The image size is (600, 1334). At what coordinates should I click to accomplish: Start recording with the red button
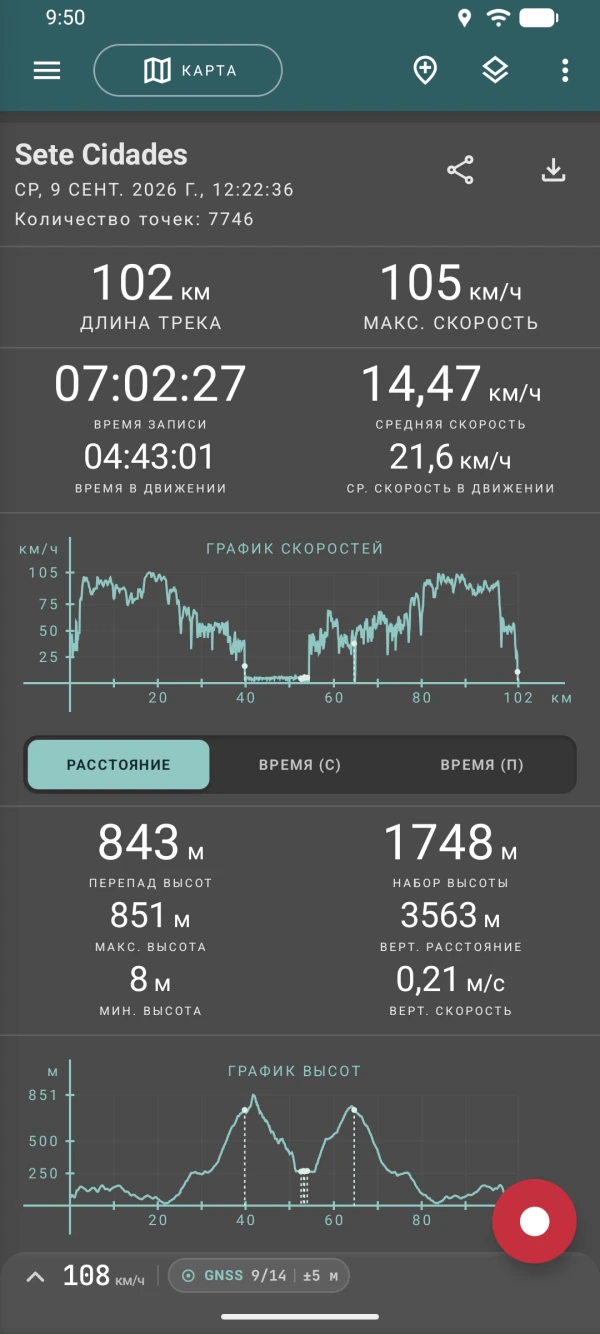[x=535, y=1221]
